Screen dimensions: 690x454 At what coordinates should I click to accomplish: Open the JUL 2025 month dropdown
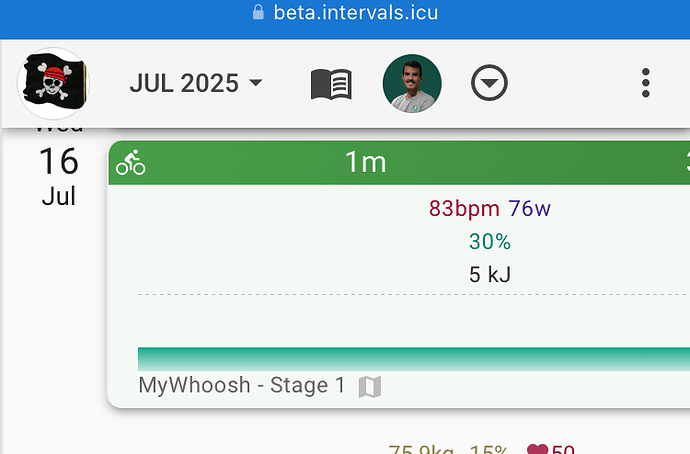[196, 83]
